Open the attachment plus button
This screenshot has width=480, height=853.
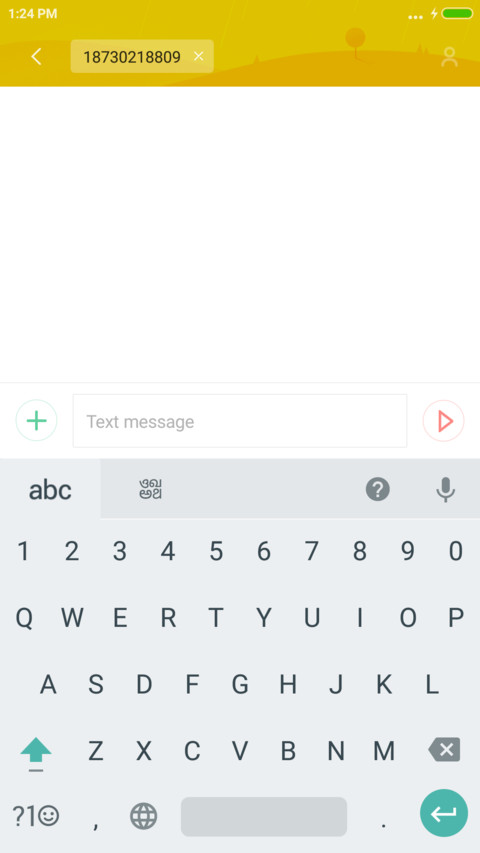point(36,421)
